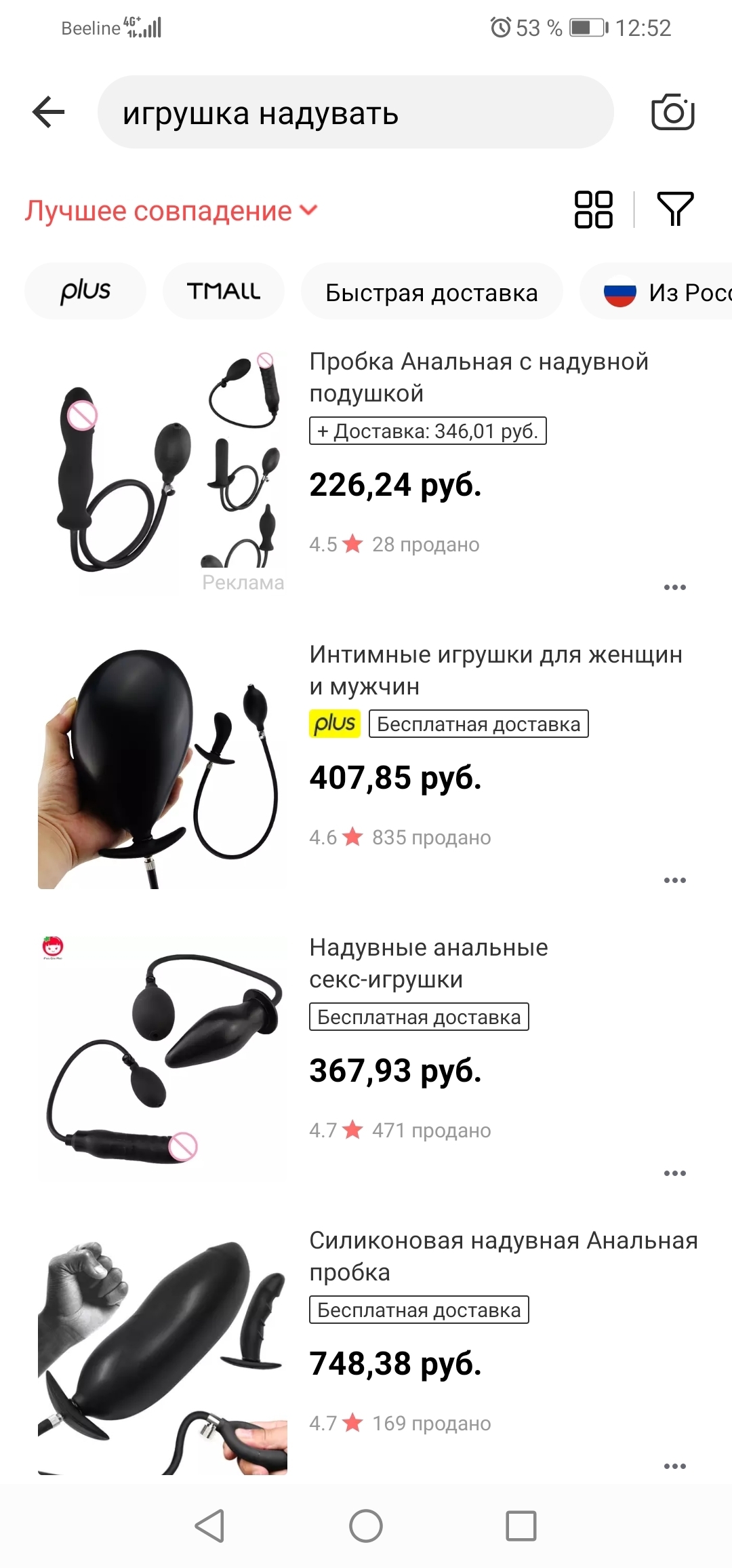Select the TMALL filter chip
732x1568 pixels.
(224, 292)
